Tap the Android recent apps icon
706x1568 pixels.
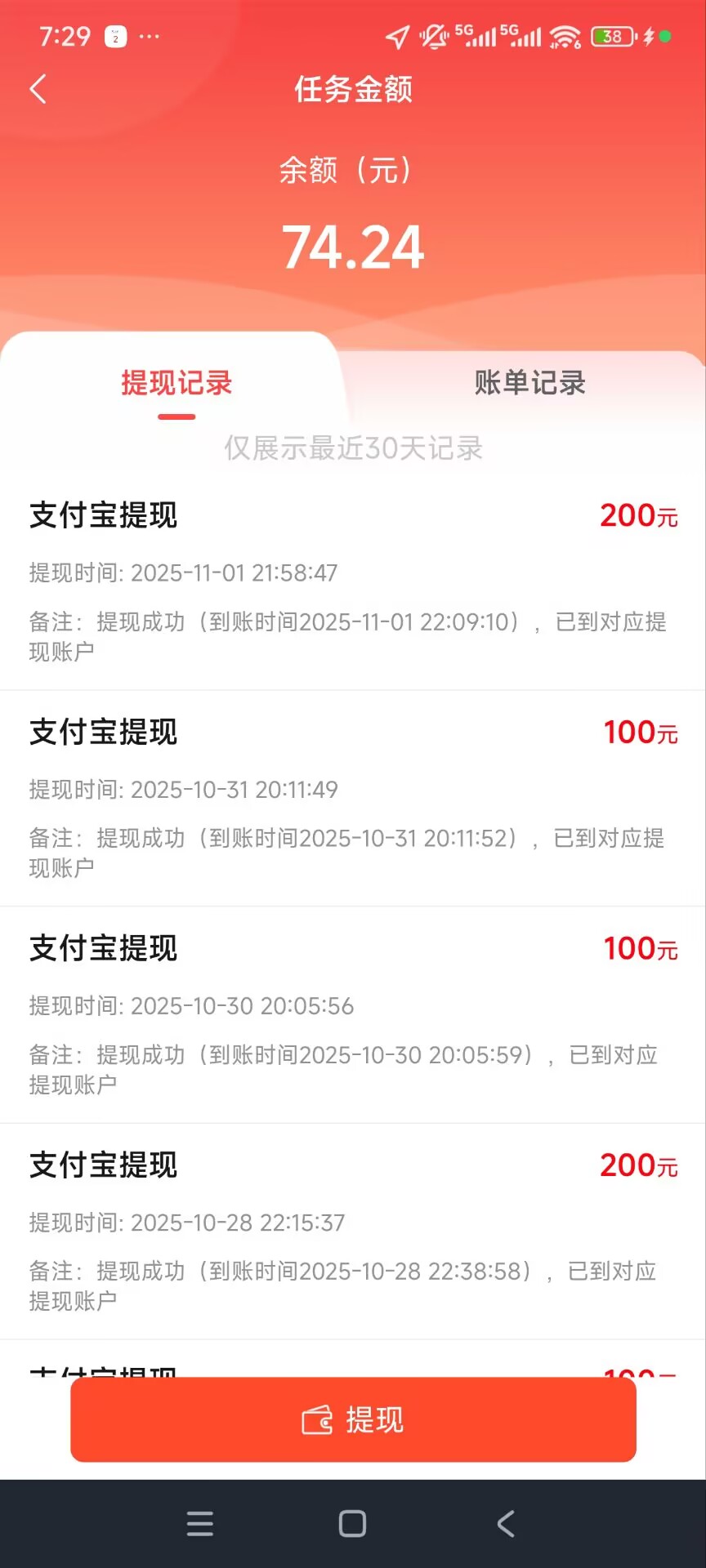(199, 1522)
